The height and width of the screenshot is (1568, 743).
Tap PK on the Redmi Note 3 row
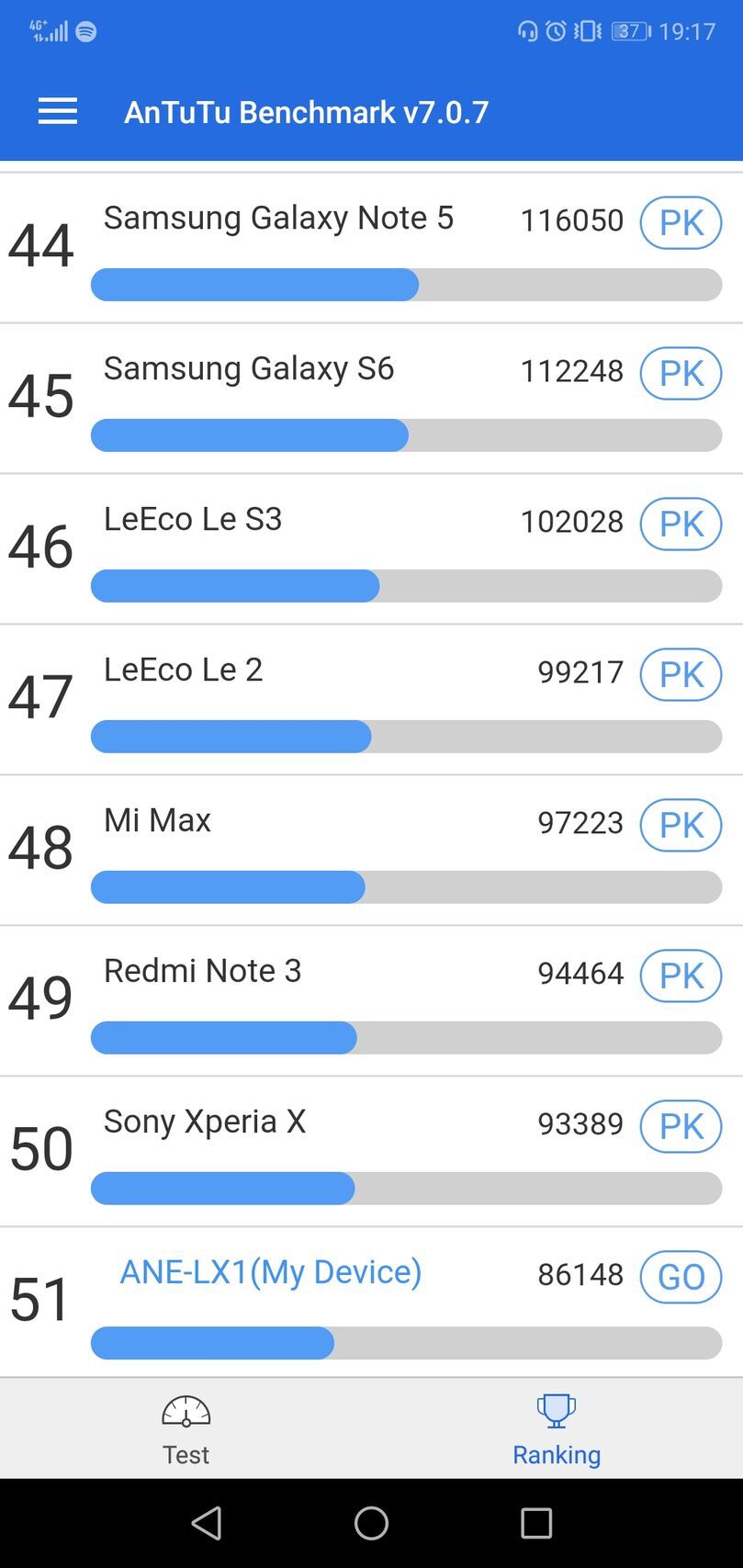(680, 976)
